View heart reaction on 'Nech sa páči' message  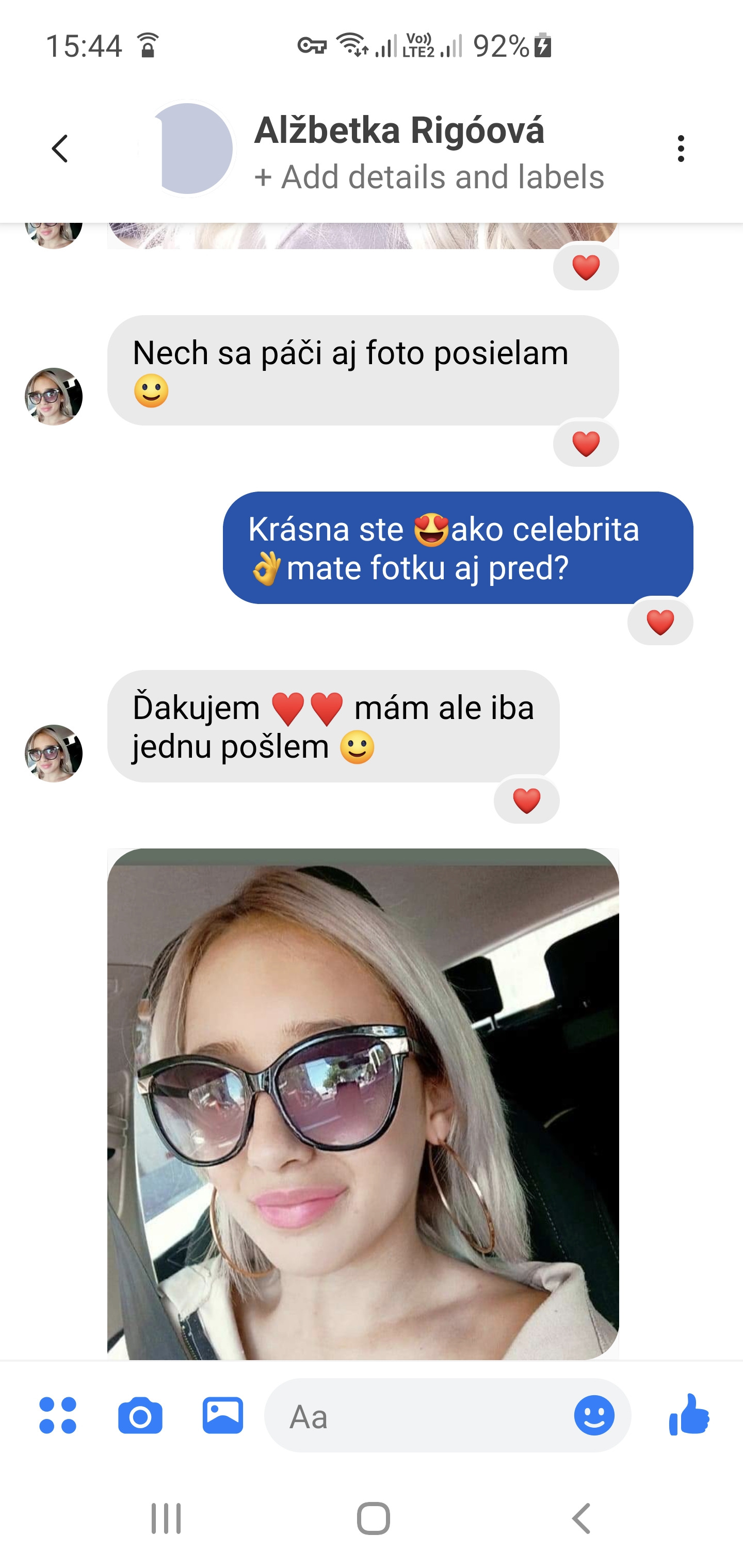coord(586,443)
